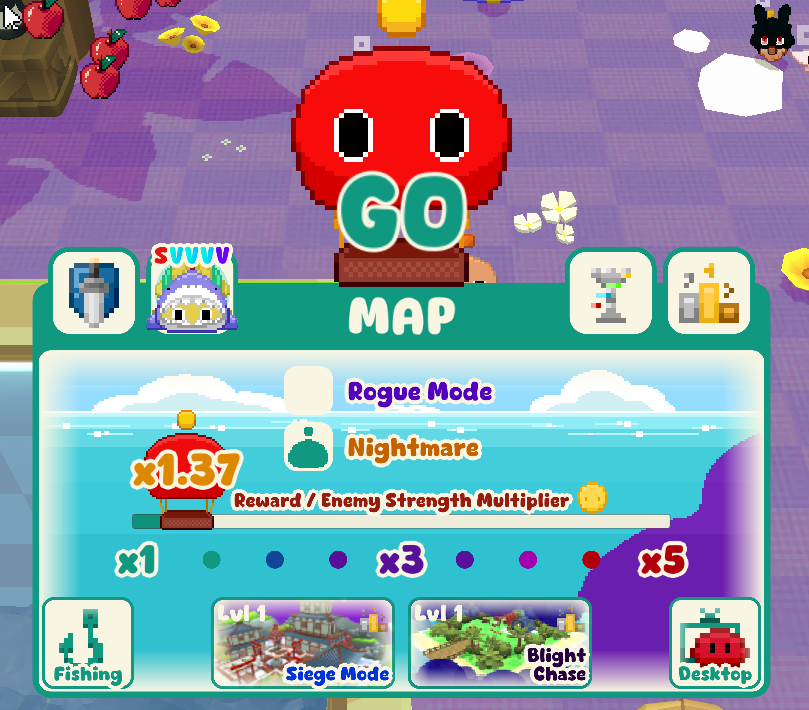
Task: Open the gold leaderboard icon
Action: [708, 291]
